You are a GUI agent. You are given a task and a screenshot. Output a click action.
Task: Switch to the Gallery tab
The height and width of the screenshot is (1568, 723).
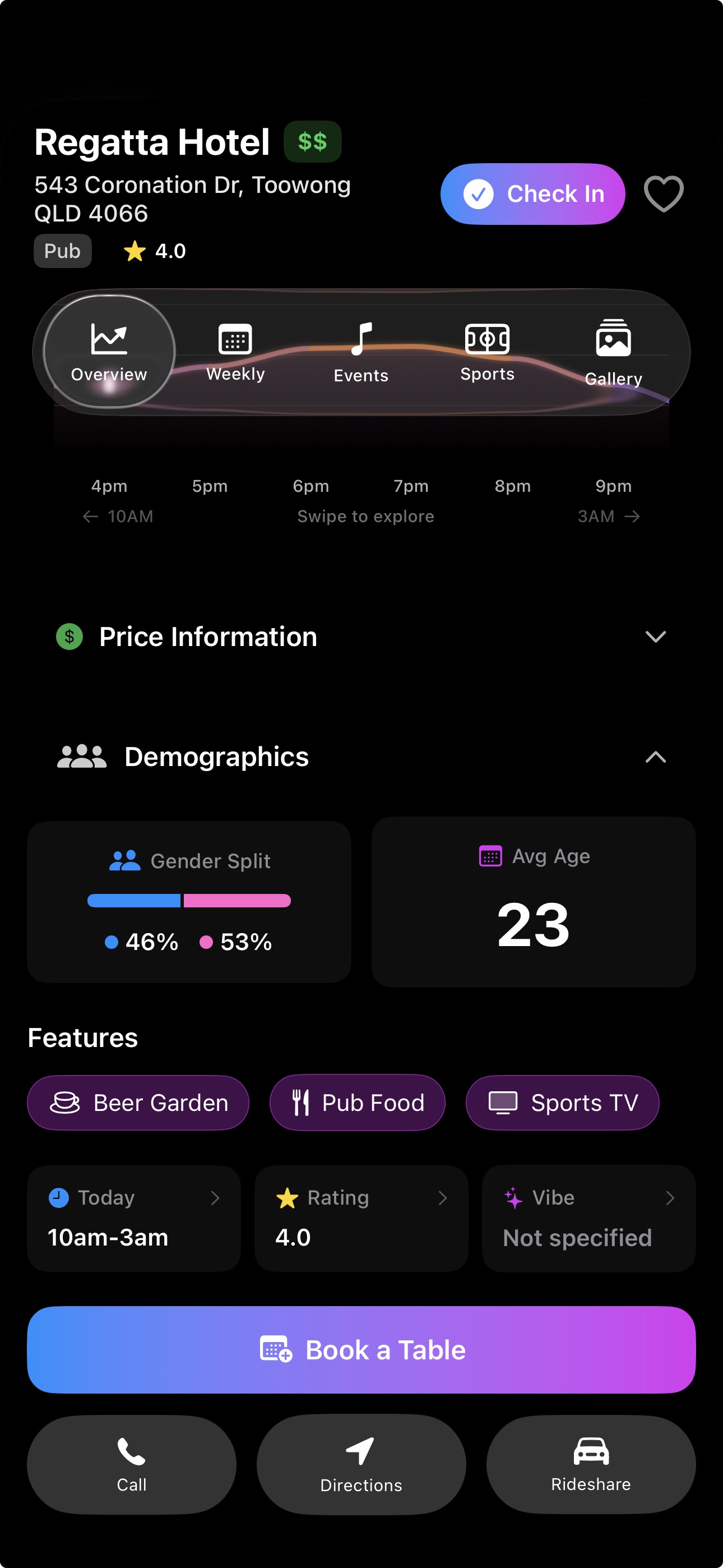614,356
